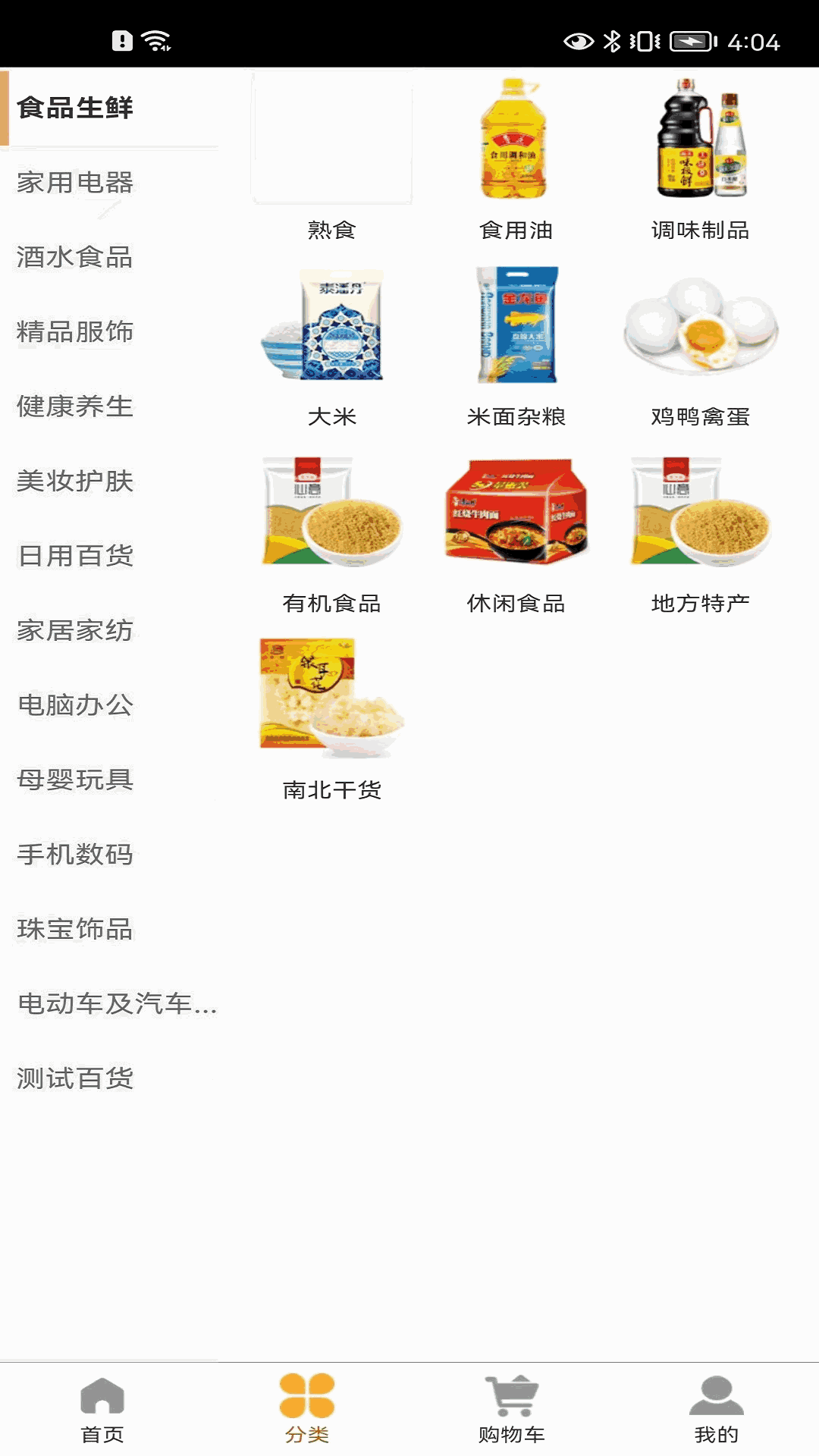
Task: Select 健康养生 in the sidebar
Action: pyautogui.click(x=75, y=406)
